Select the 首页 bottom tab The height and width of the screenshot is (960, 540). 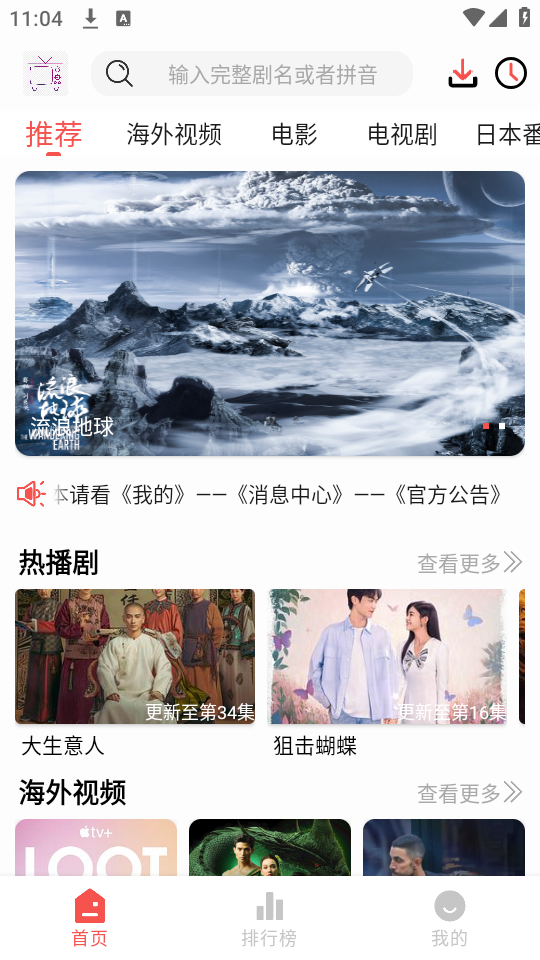pyautogui.click(x=90, y=918)
